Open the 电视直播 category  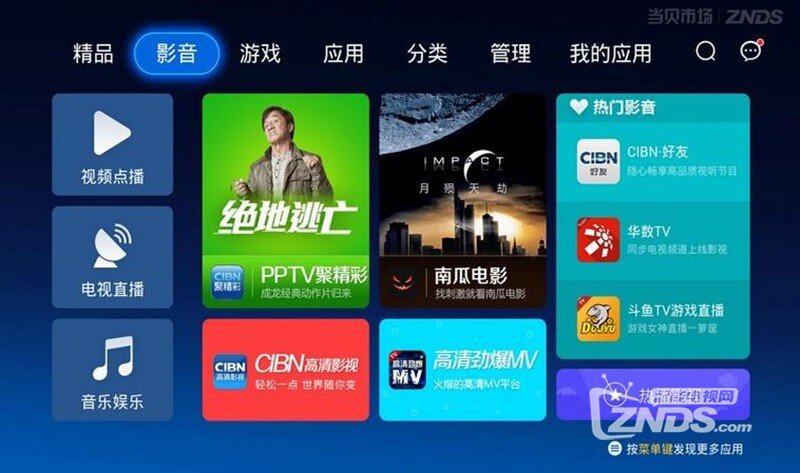tap(112, 257)
